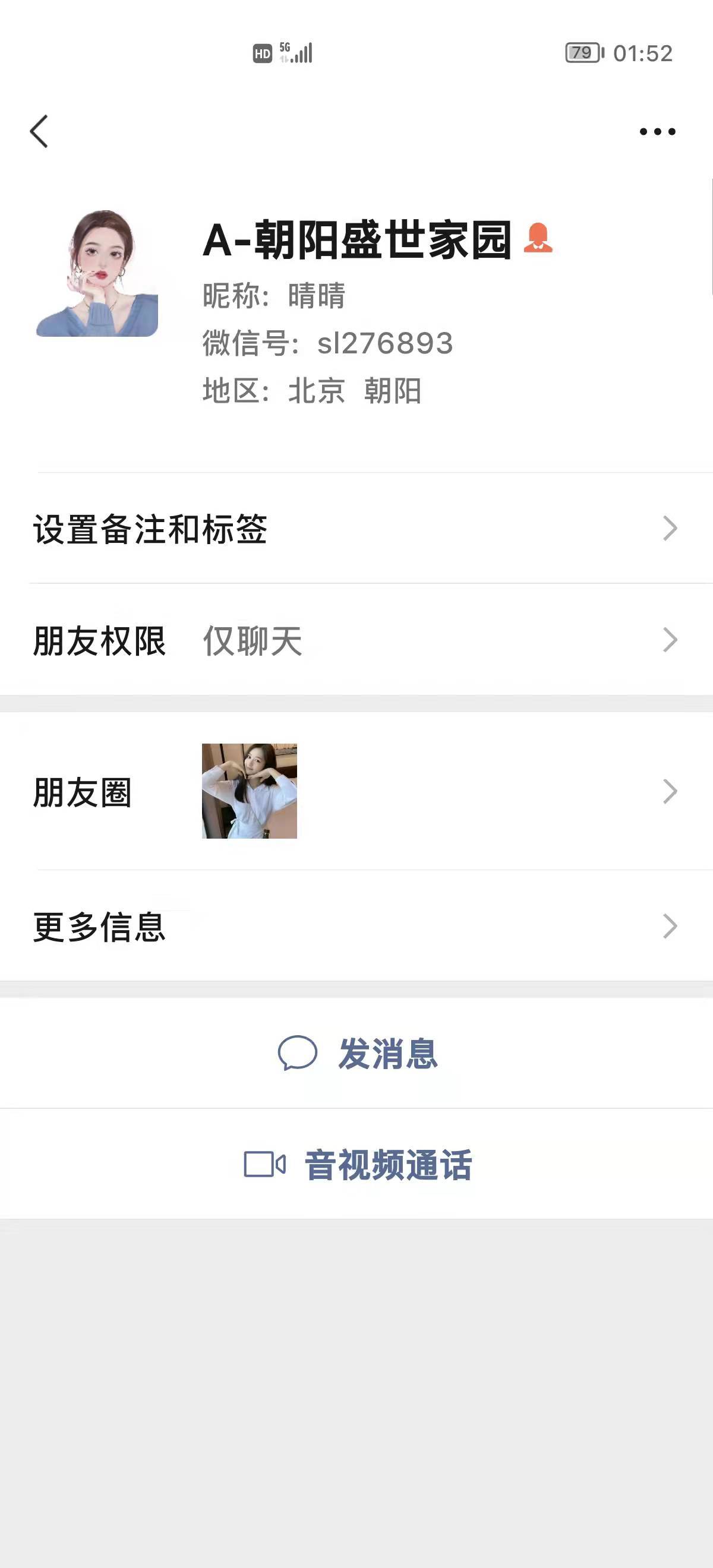
Task: Tap 发消息 to send a message
Action: coord(358,1054)
